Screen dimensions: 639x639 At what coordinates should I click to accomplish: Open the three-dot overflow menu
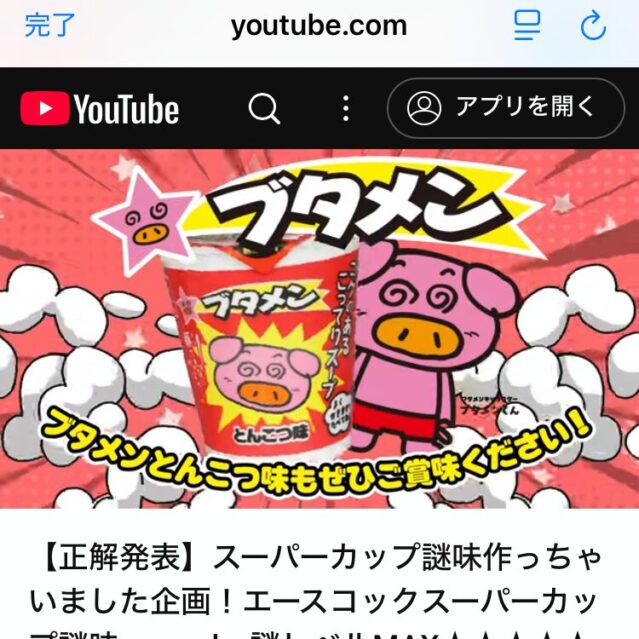345,108
